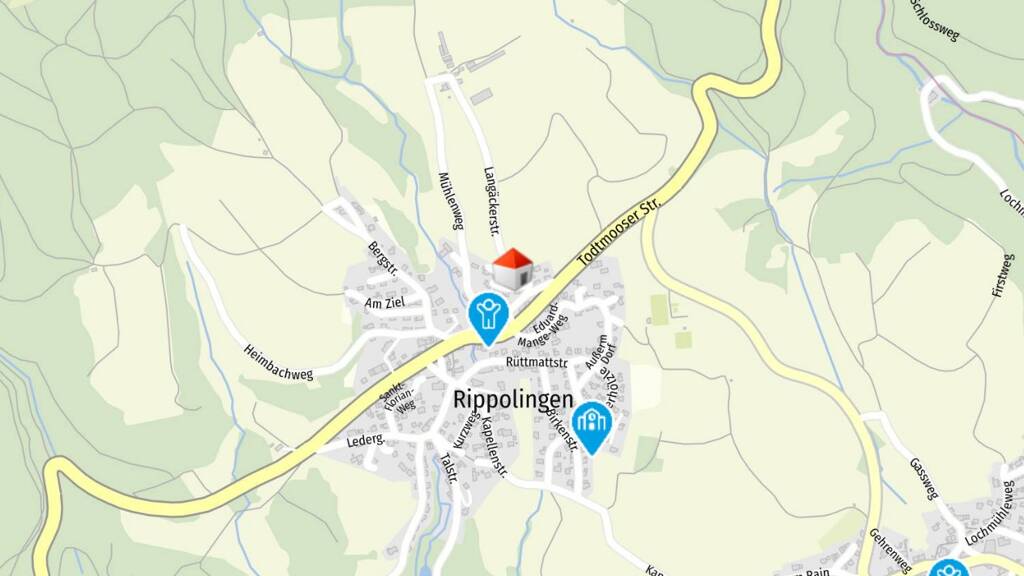Open the blue child-figure pin on Todtmooser Str.
Viewport: 1024px width, 576px height.
pyautogui.click(x=488, y=319)
